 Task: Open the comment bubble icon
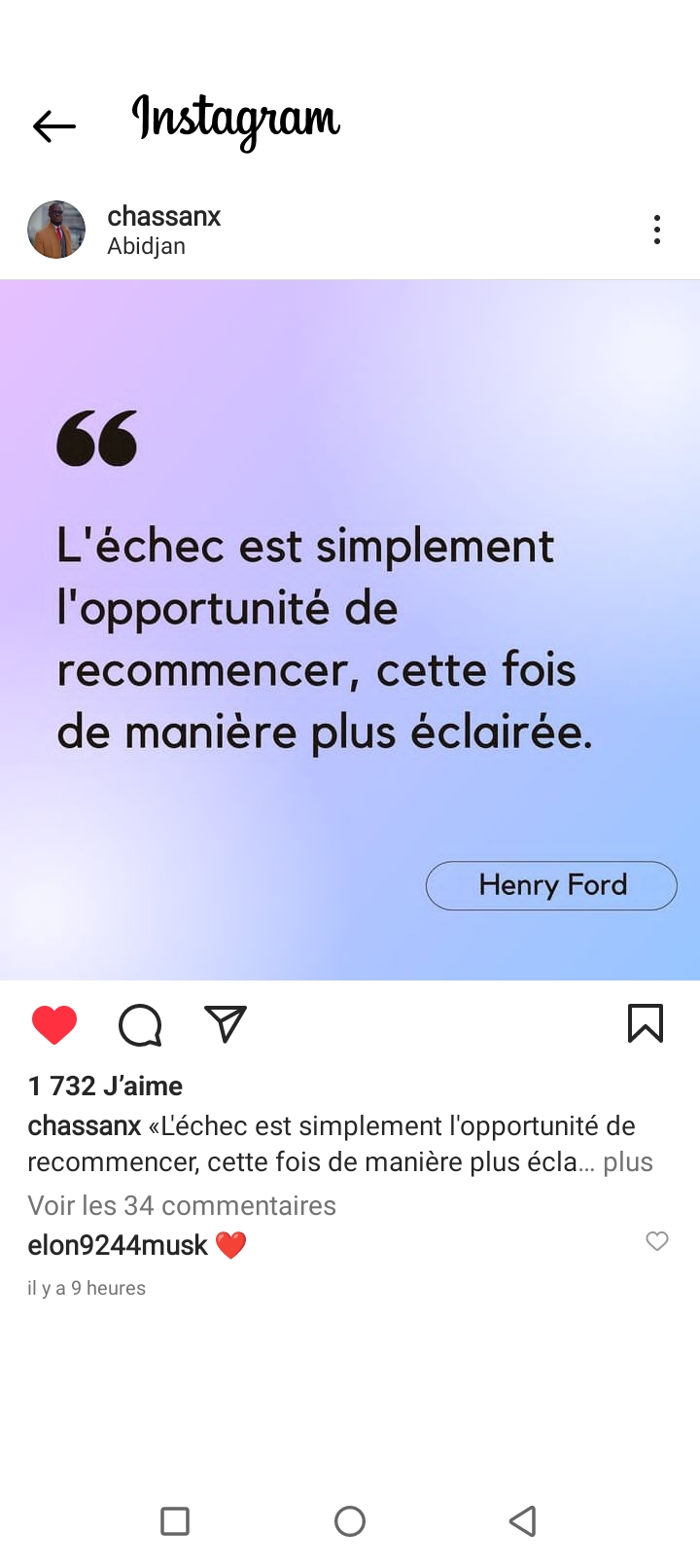(x=140, y=1025)
